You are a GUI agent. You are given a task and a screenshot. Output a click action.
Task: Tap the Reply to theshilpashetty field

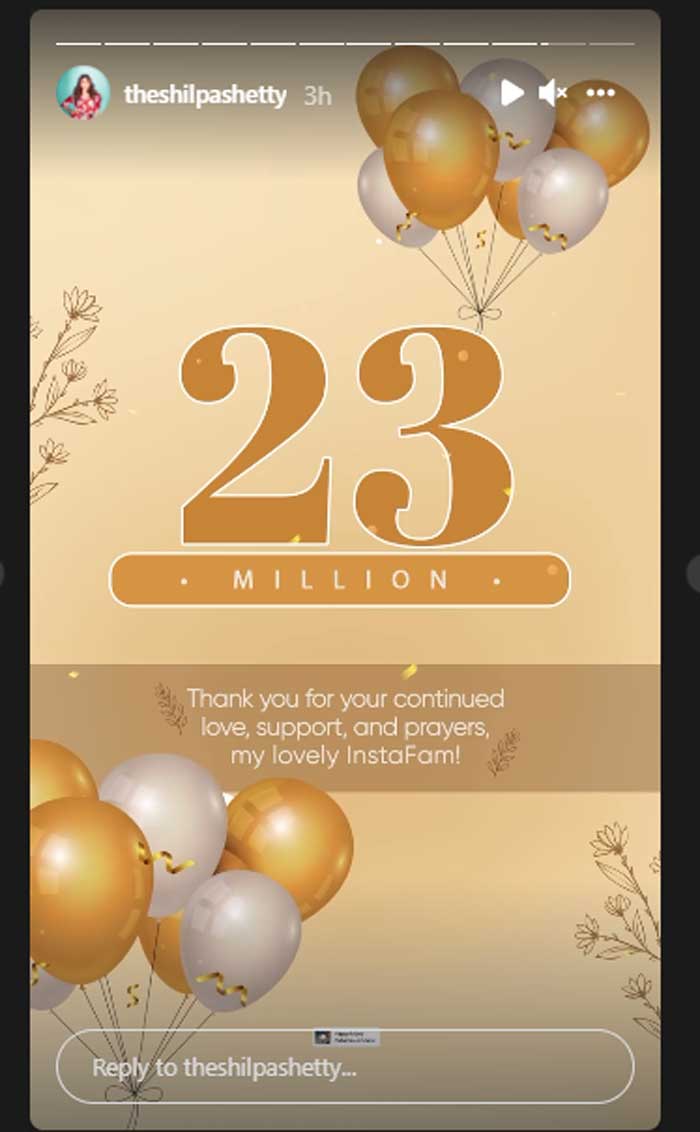[x=345, y=1067]
